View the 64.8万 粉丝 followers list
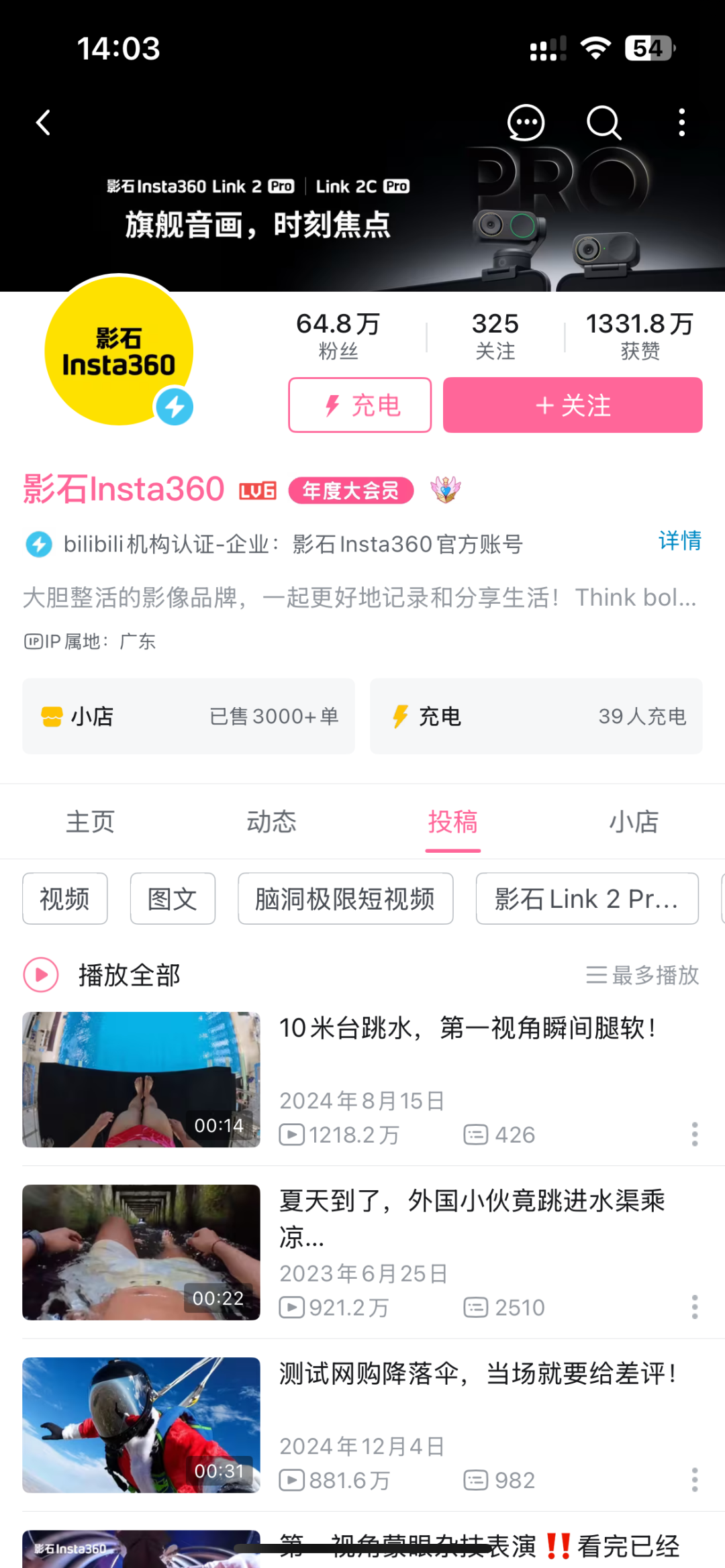The height and width of the screenshot is (1568, 725). (338, 335)
